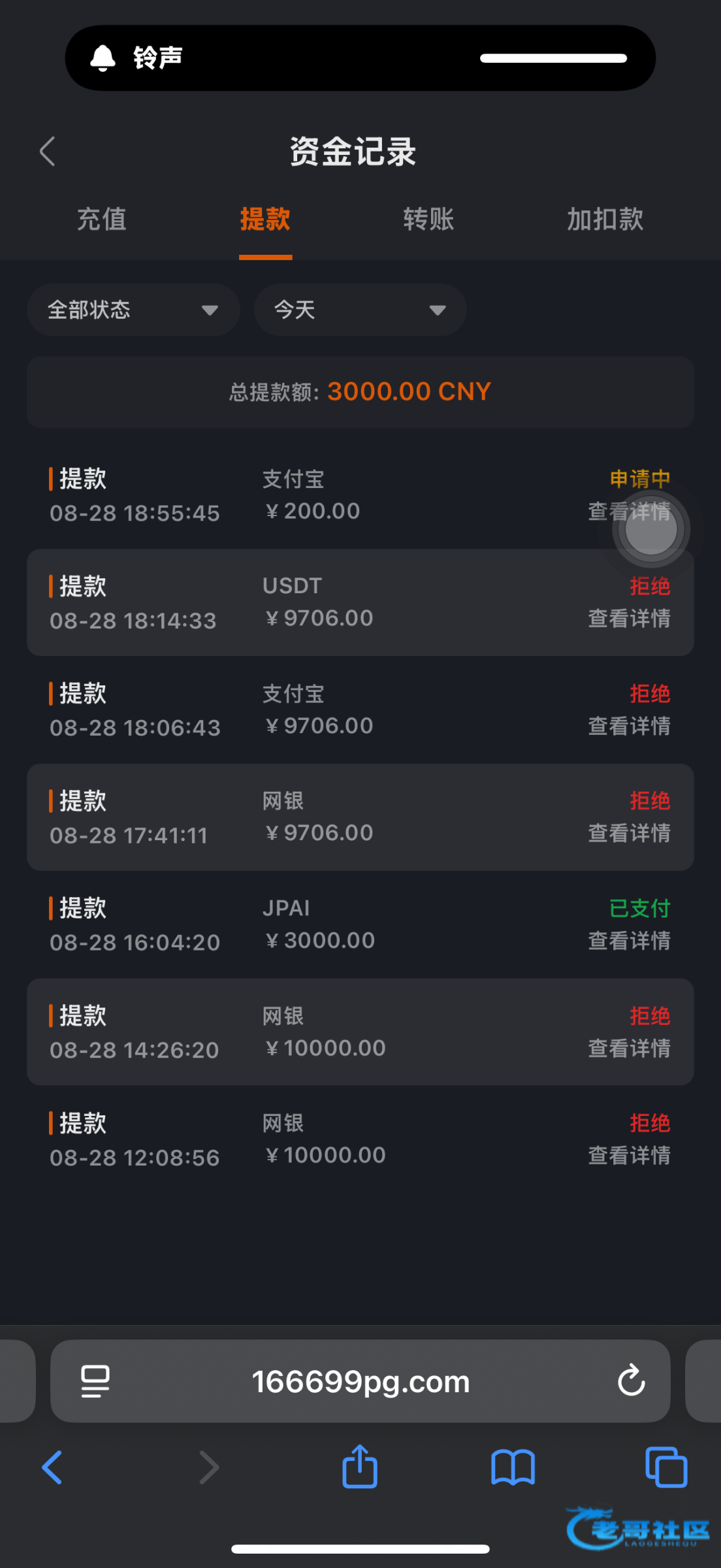Reload the page in the address bar

(x=631, y=1380)
